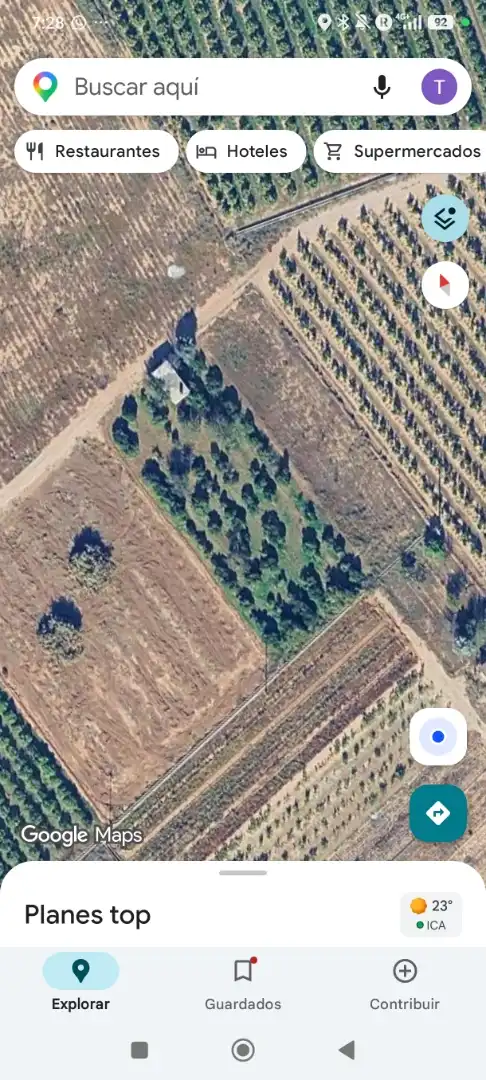This screenshot has height=1080, width=486.
Task: Go to home screen via system home button
Action: pos(242,1050)
